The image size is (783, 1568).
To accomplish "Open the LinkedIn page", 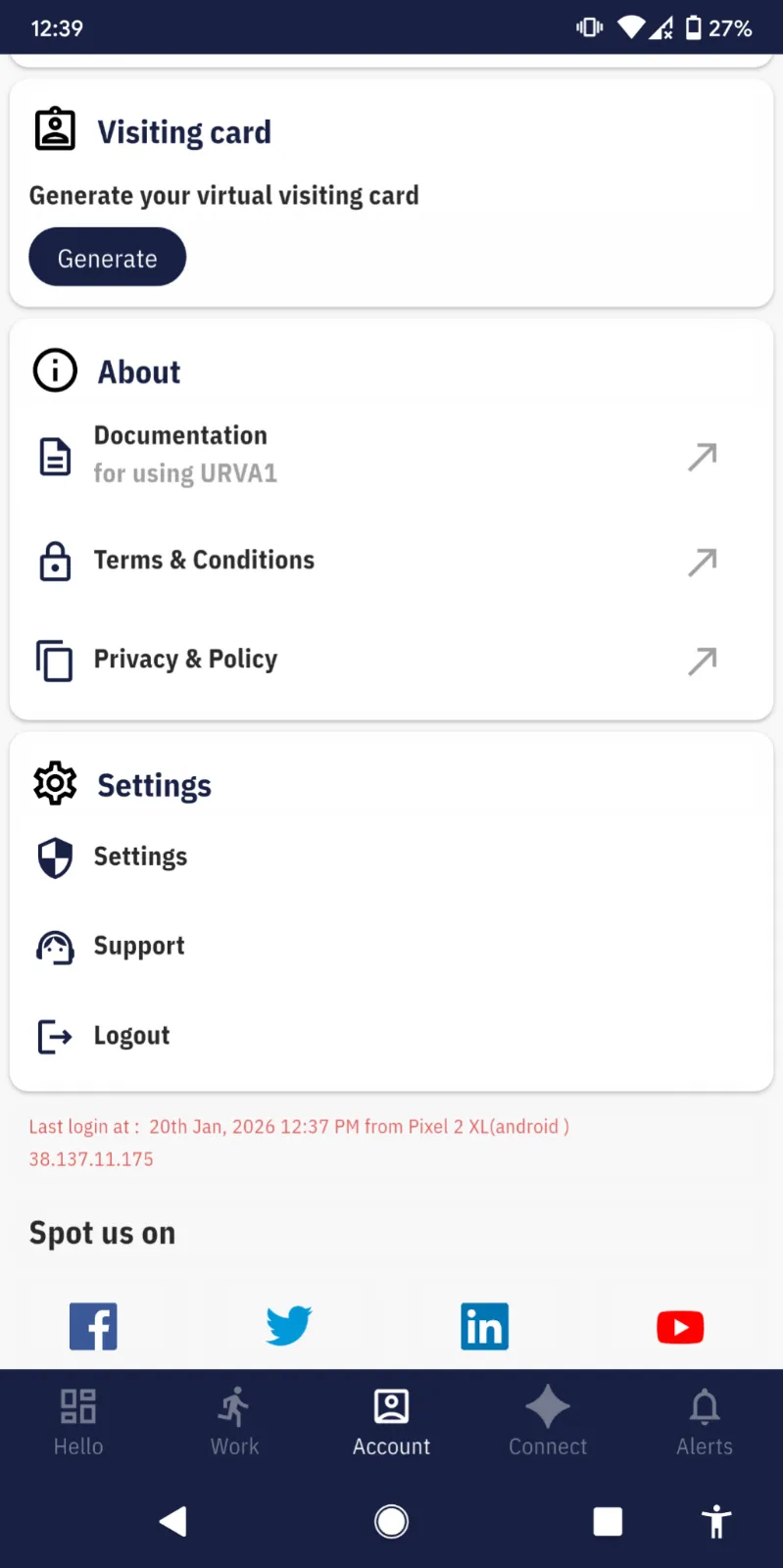I will point(484,1326).
